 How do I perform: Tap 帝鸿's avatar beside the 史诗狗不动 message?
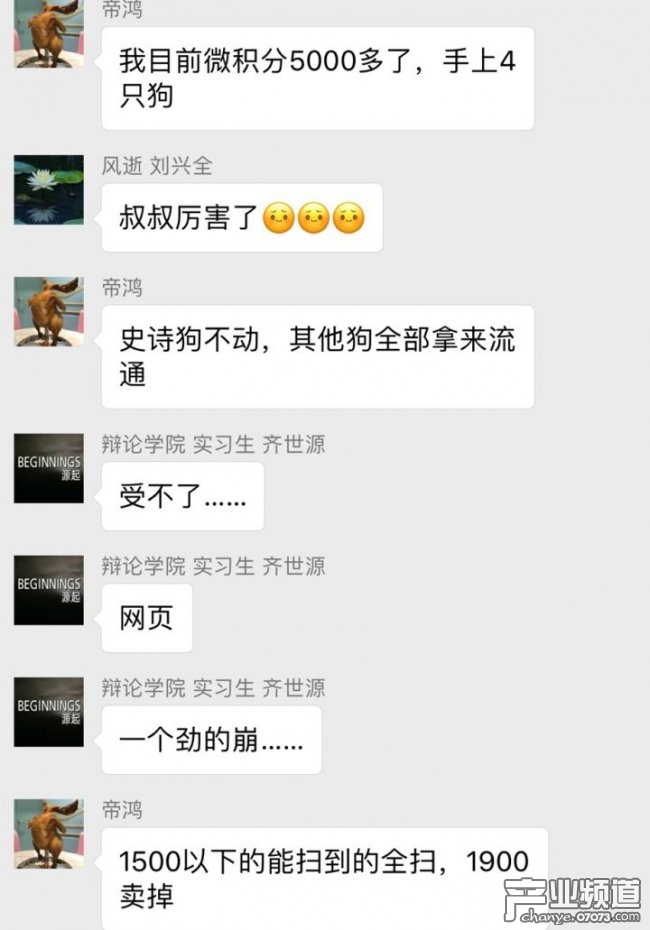[x=48, y=312]
